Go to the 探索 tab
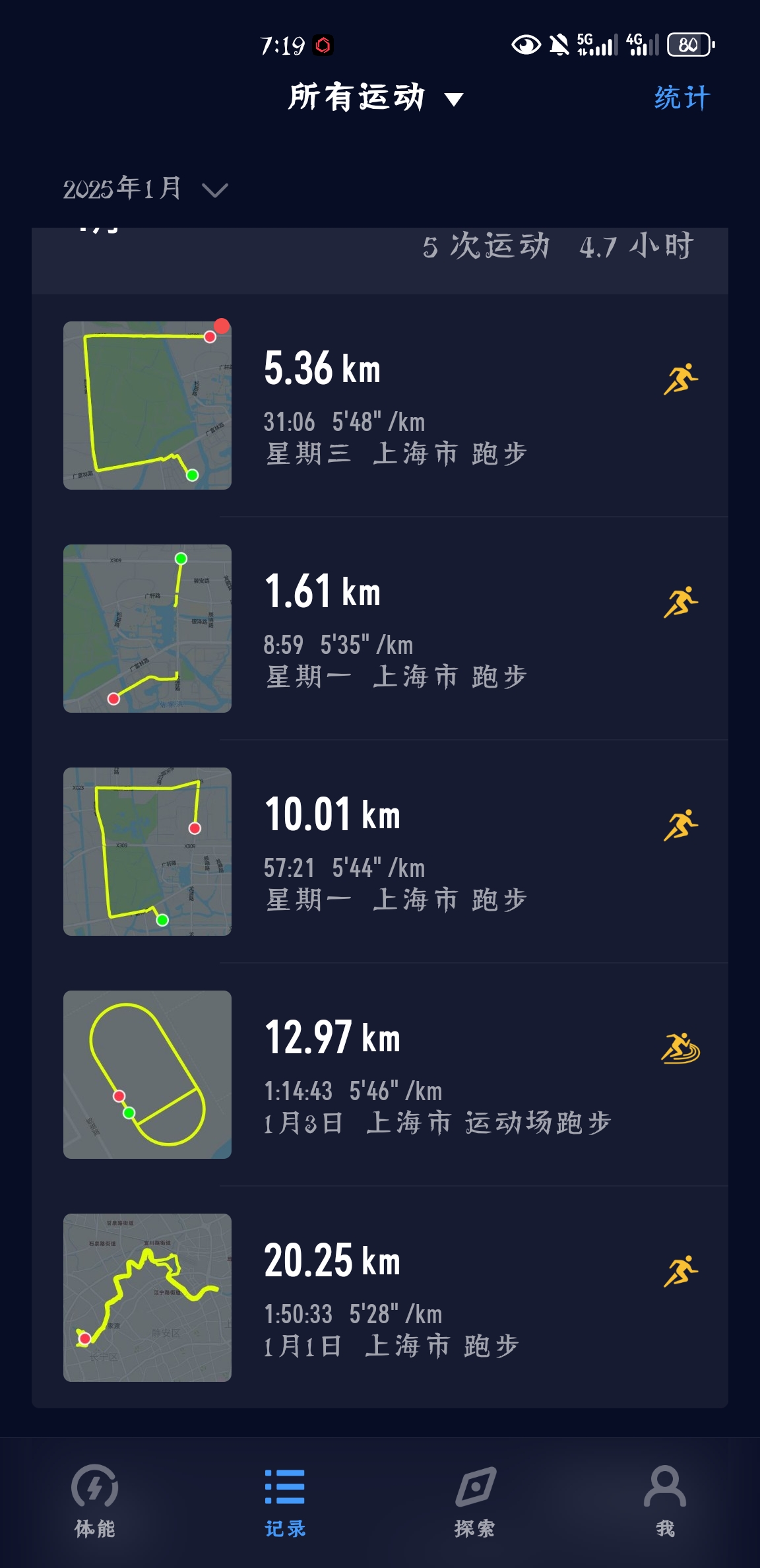Screen dimensions: 760x1568 (475, 1501)
